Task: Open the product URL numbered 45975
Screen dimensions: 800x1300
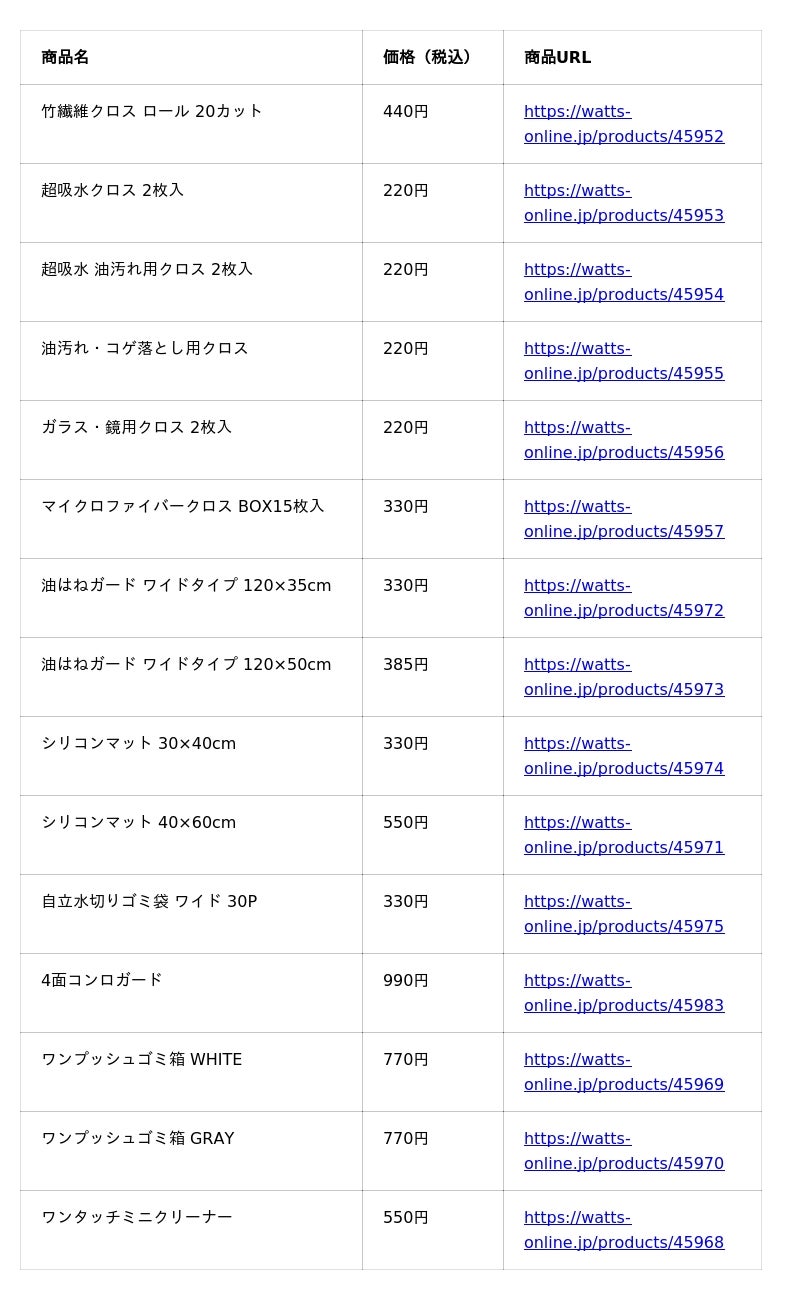Action: click(623, 926)
